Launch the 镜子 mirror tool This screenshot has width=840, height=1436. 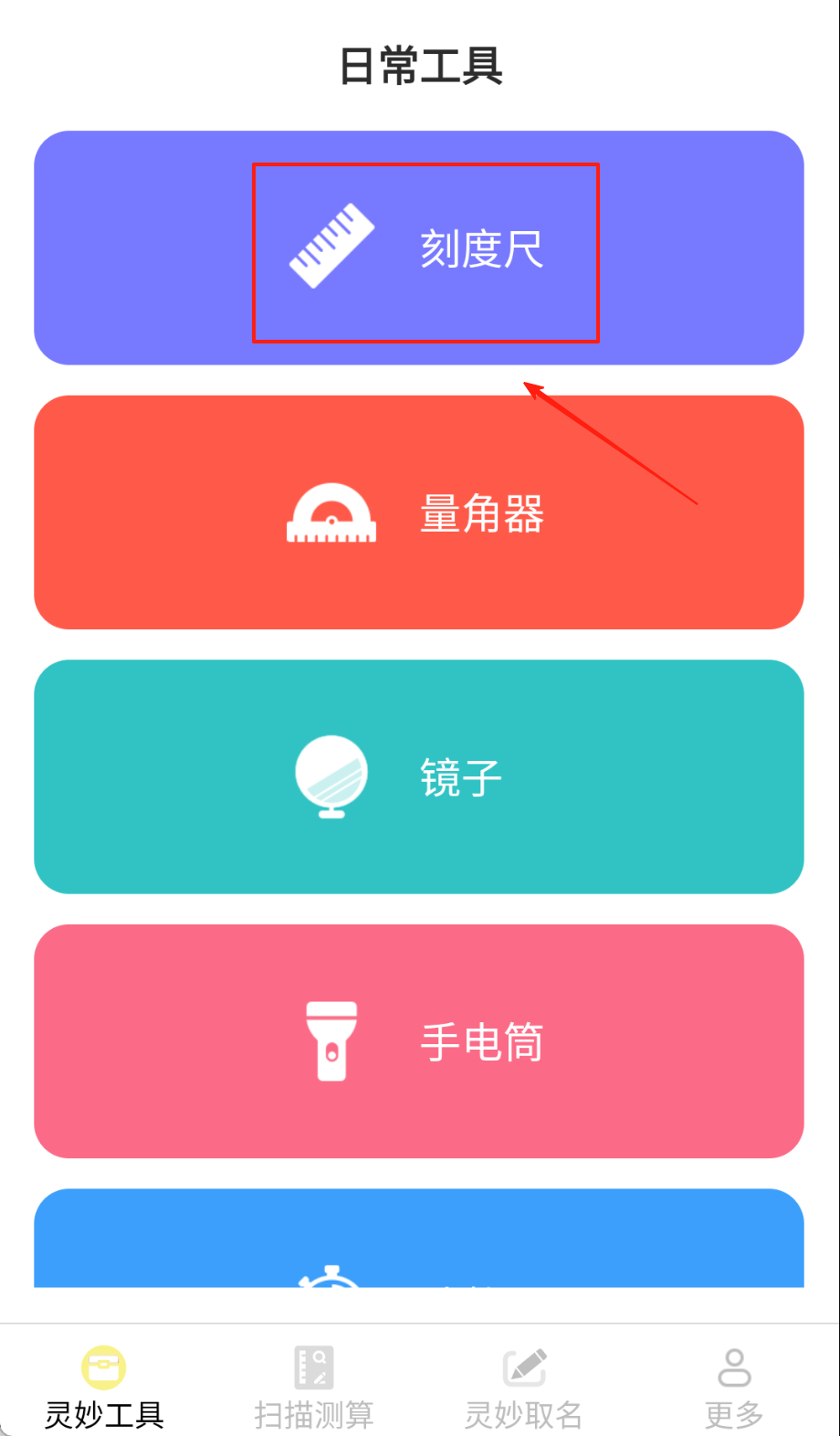coord(419,776)
